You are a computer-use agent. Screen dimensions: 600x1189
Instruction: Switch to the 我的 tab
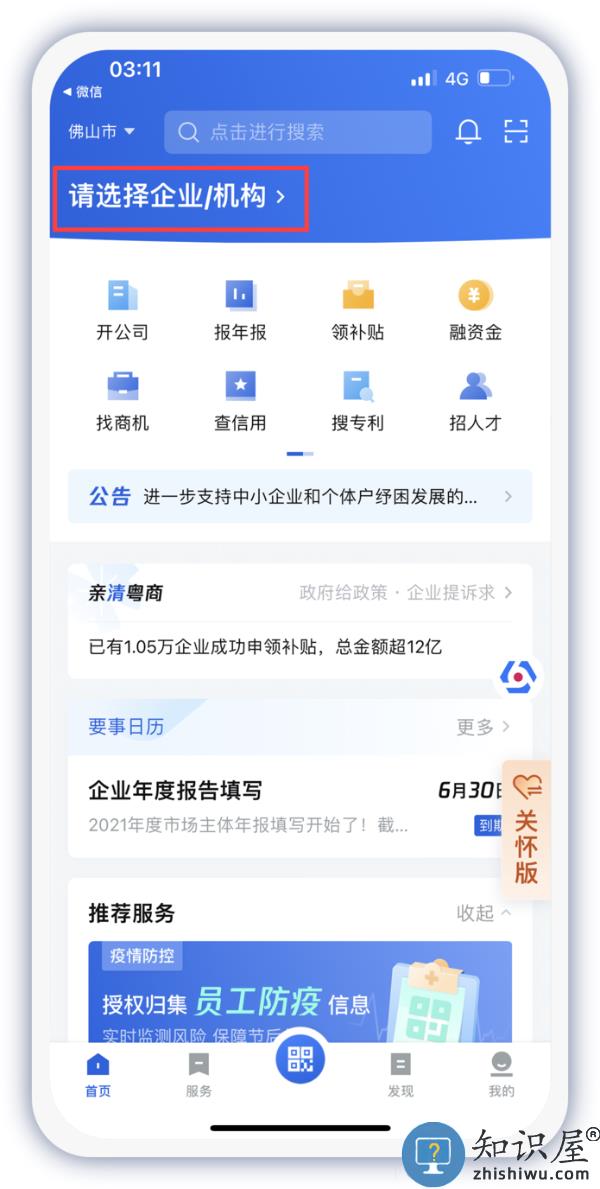click(501, 1075)
